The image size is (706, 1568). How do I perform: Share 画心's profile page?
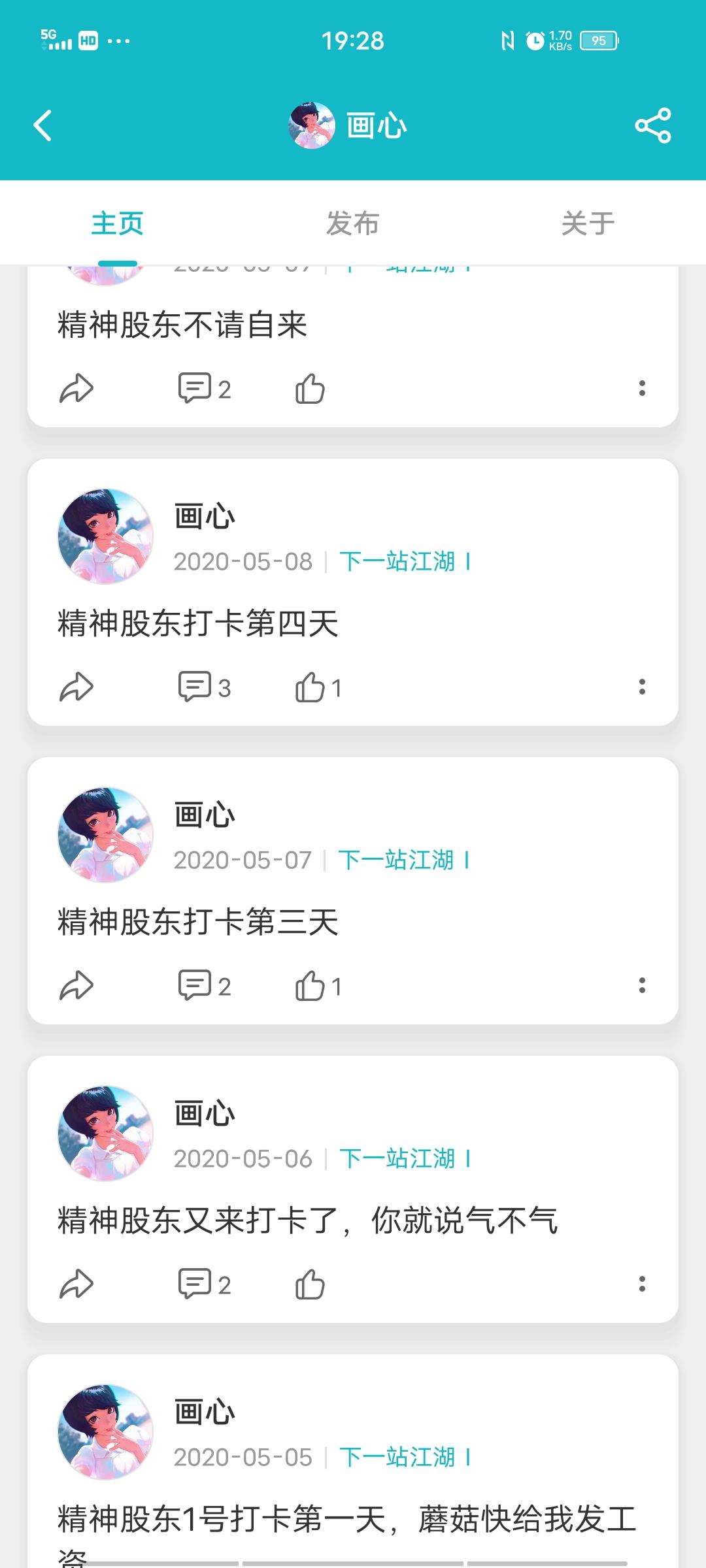(x=652, y=125)
